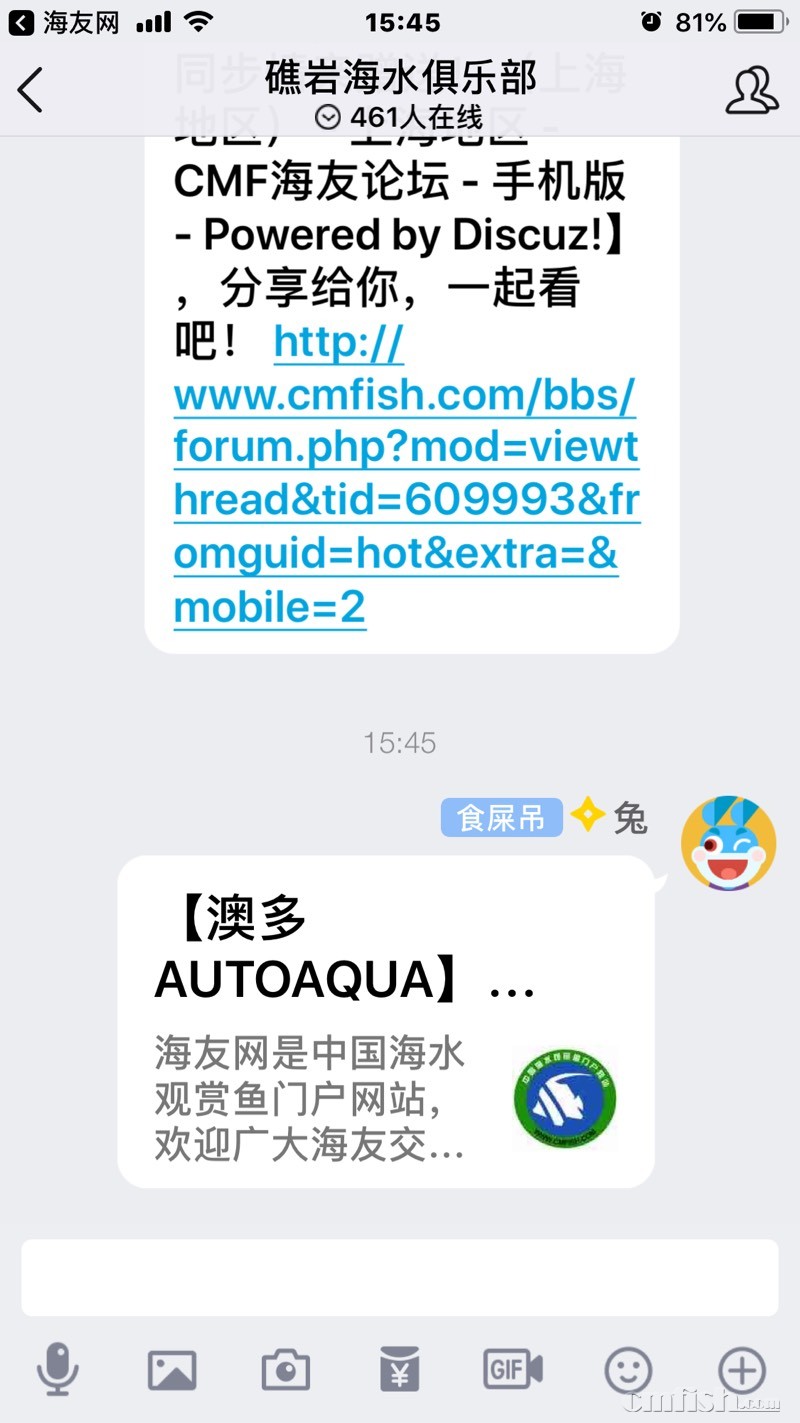The image size is (800, 1423).
Task: Open the shared 澳多 AUTOAQUA card
Action: 386,1021
